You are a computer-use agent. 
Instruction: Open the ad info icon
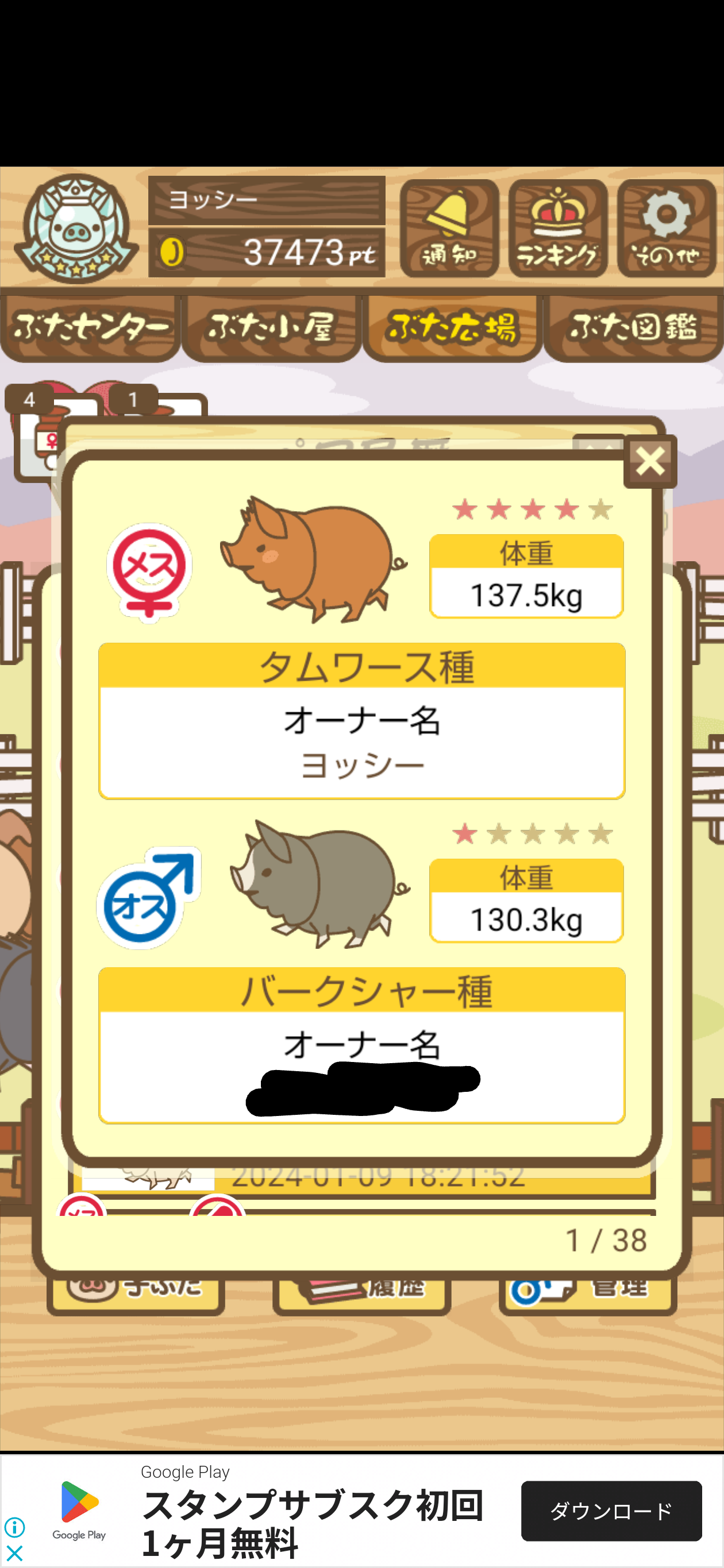pyautogui.click(x=14, y=1527)
